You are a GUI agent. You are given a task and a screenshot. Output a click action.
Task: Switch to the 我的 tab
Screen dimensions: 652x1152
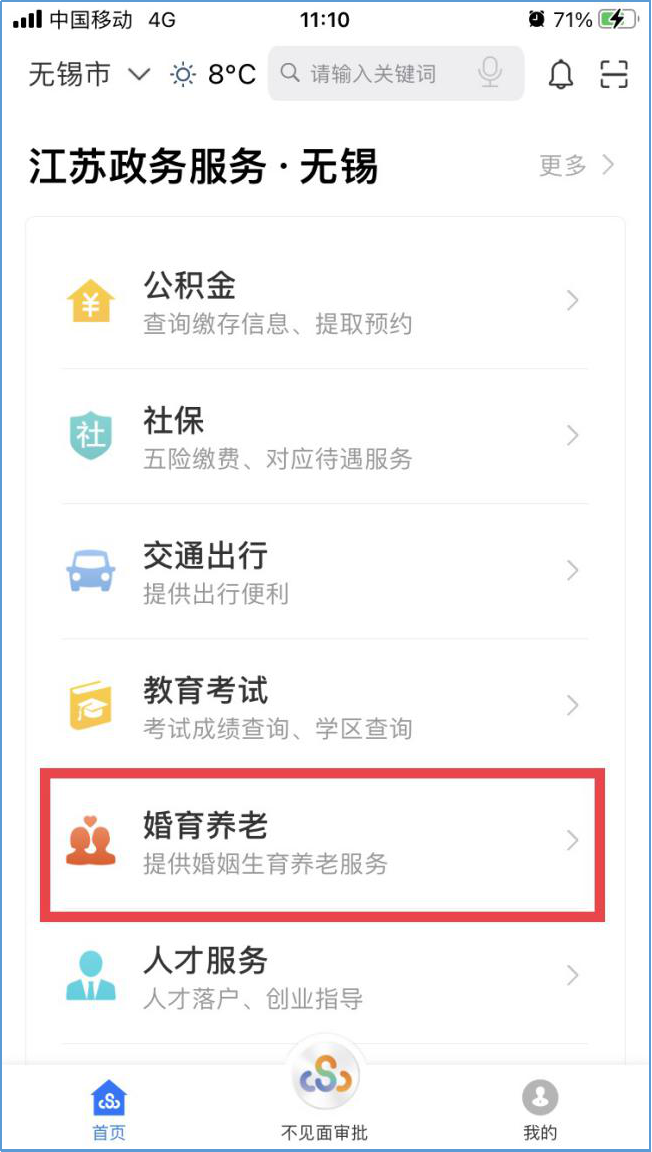540,1110
